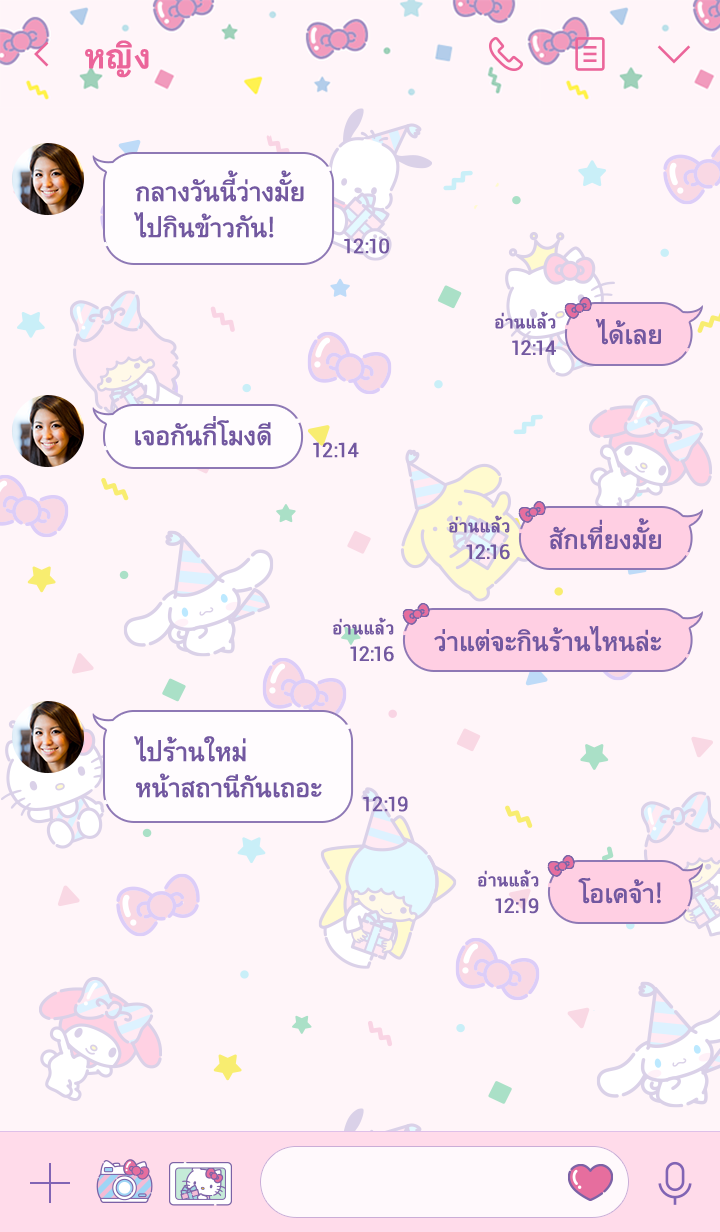This screenshot has width=720, height=1232.
Task: Open stickers with the heart icon
Action: coord(590,1182)
